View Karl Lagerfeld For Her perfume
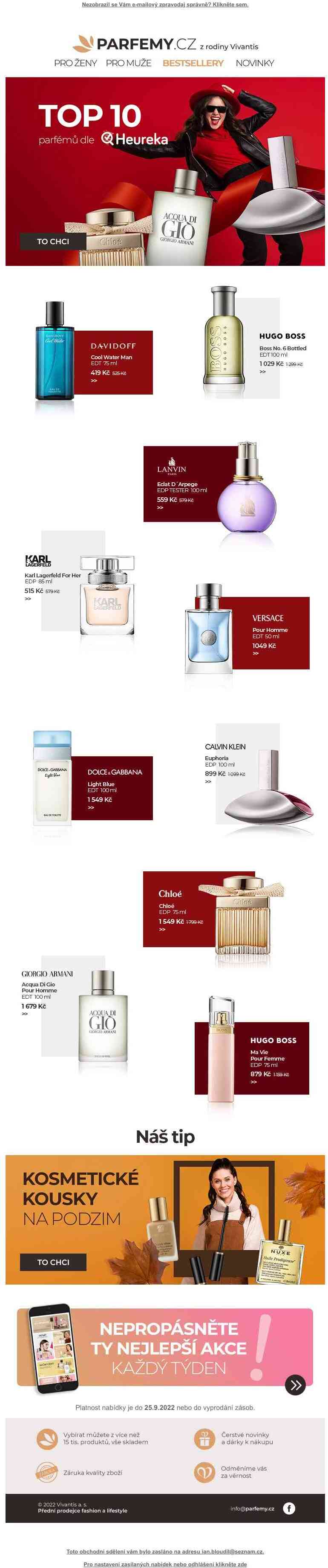 click(52, 578)
